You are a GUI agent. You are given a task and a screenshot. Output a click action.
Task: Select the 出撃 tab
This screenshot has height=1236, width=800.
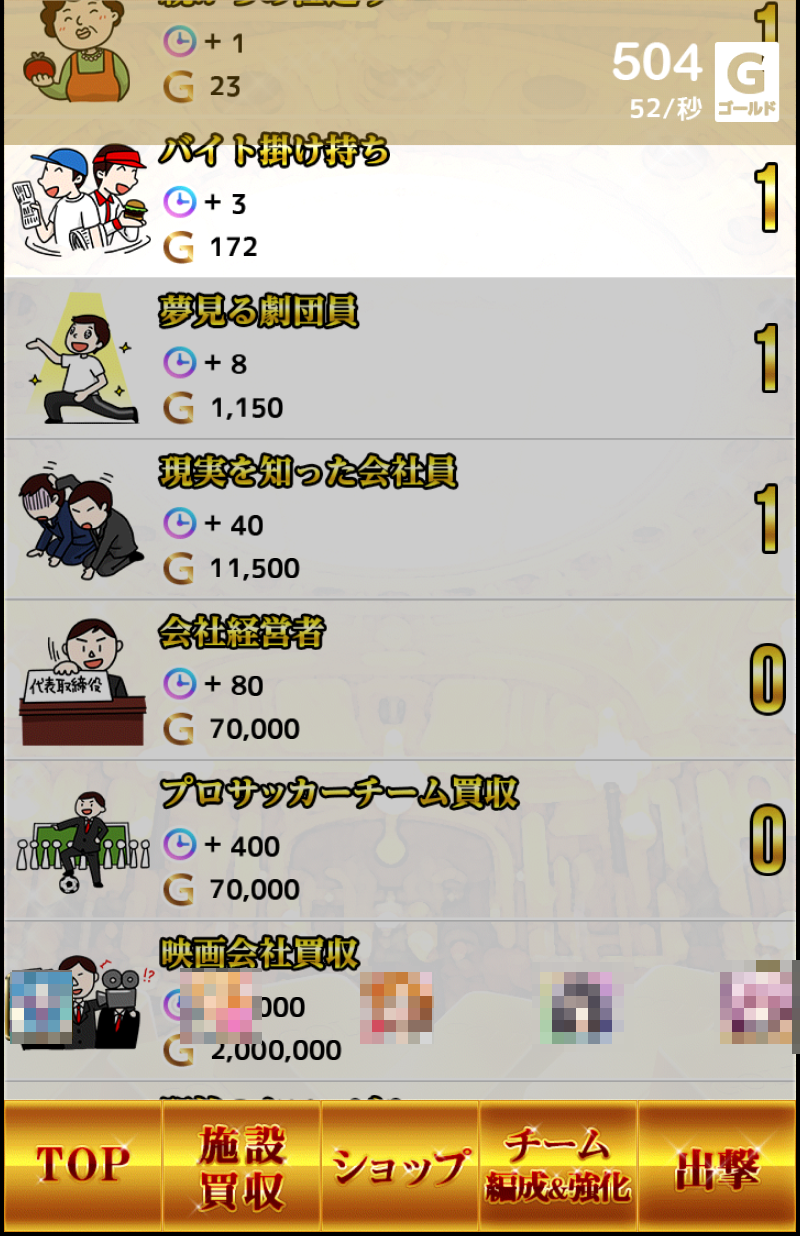tap(717, 1165)
